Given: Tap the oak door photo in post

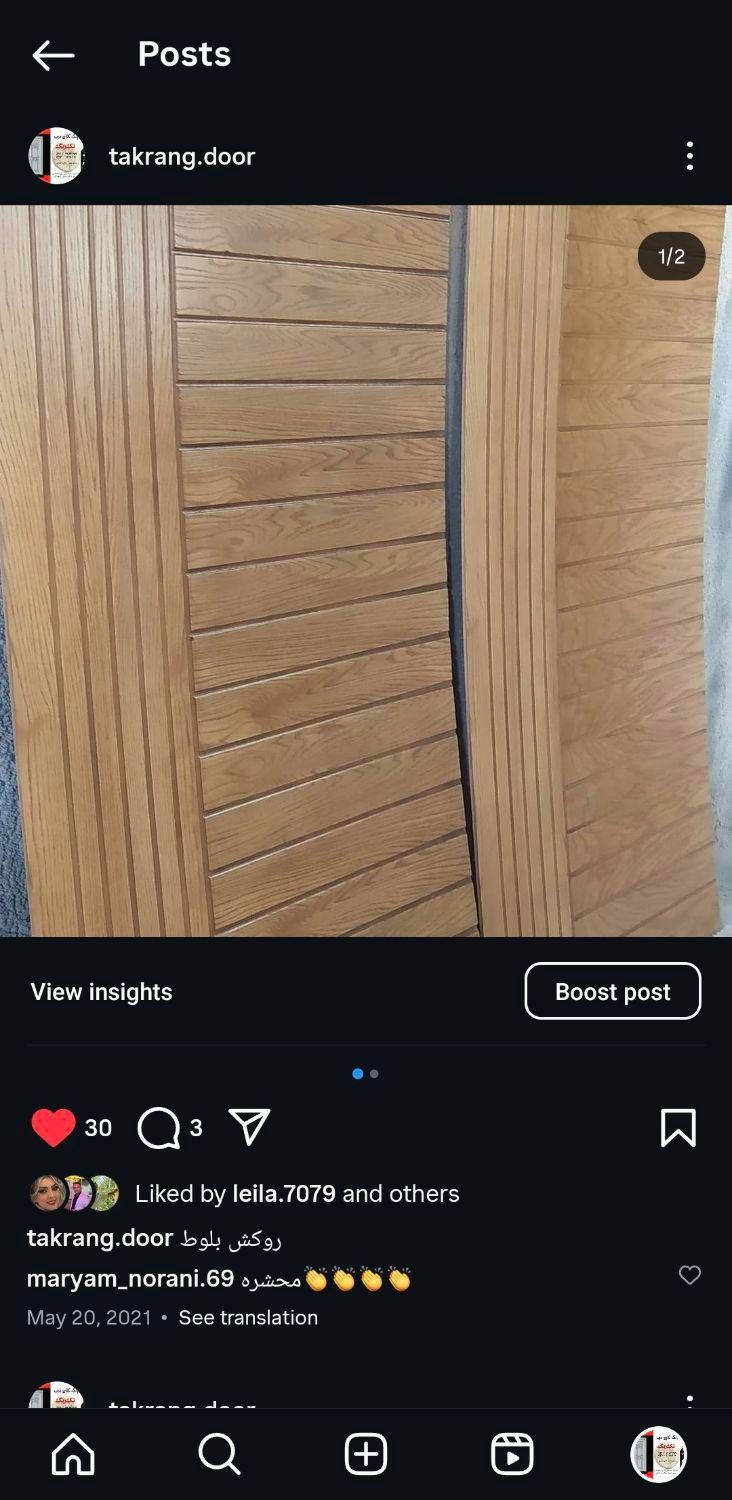Looking at the screenshot, I should (366, 570).
